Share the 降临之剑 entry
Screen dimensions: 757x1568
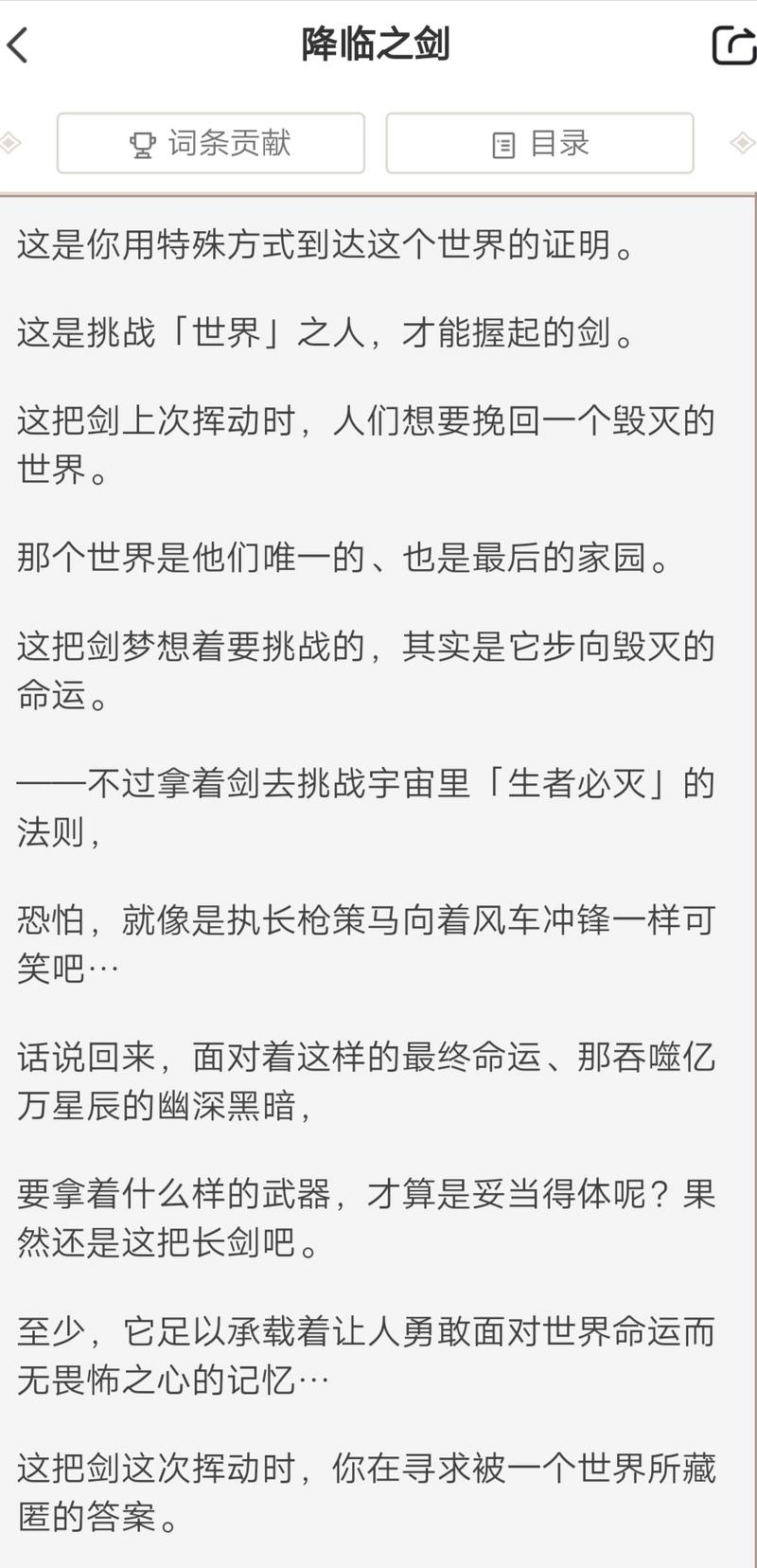(x=734, y=45)
